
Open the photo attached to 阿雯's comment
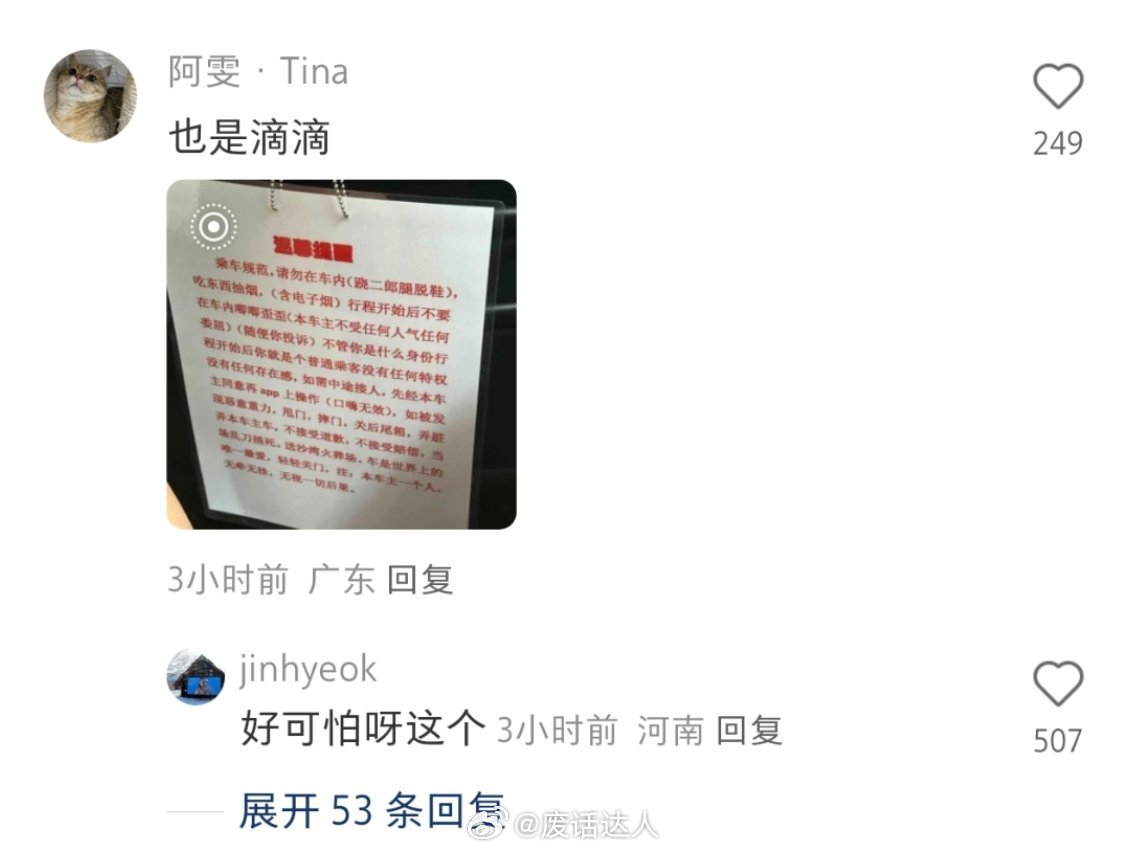click(341, 354)
